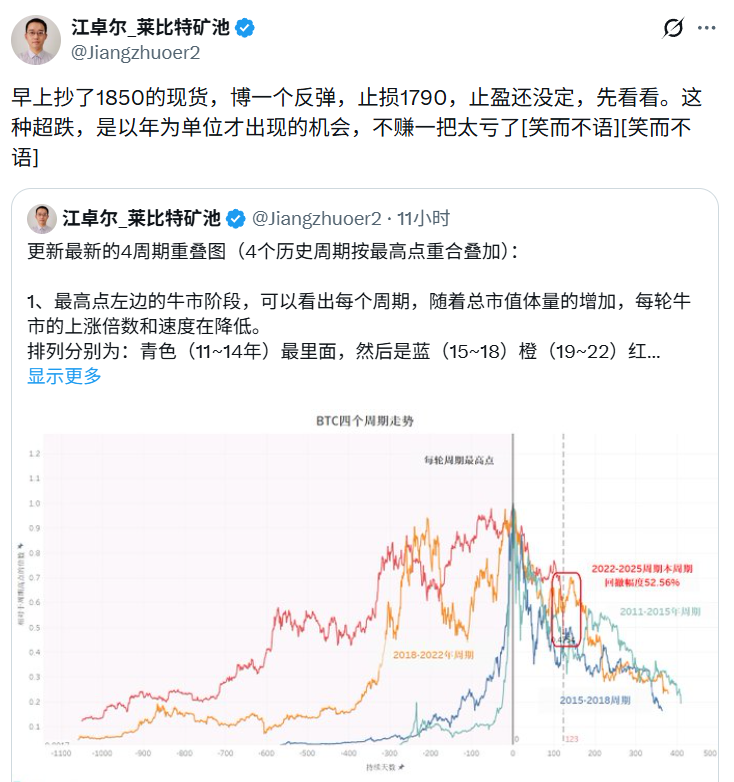The width and height of the screenshot is (734, 782).
Task: Open the quoted post author's avatar
Action: point(41,219)
